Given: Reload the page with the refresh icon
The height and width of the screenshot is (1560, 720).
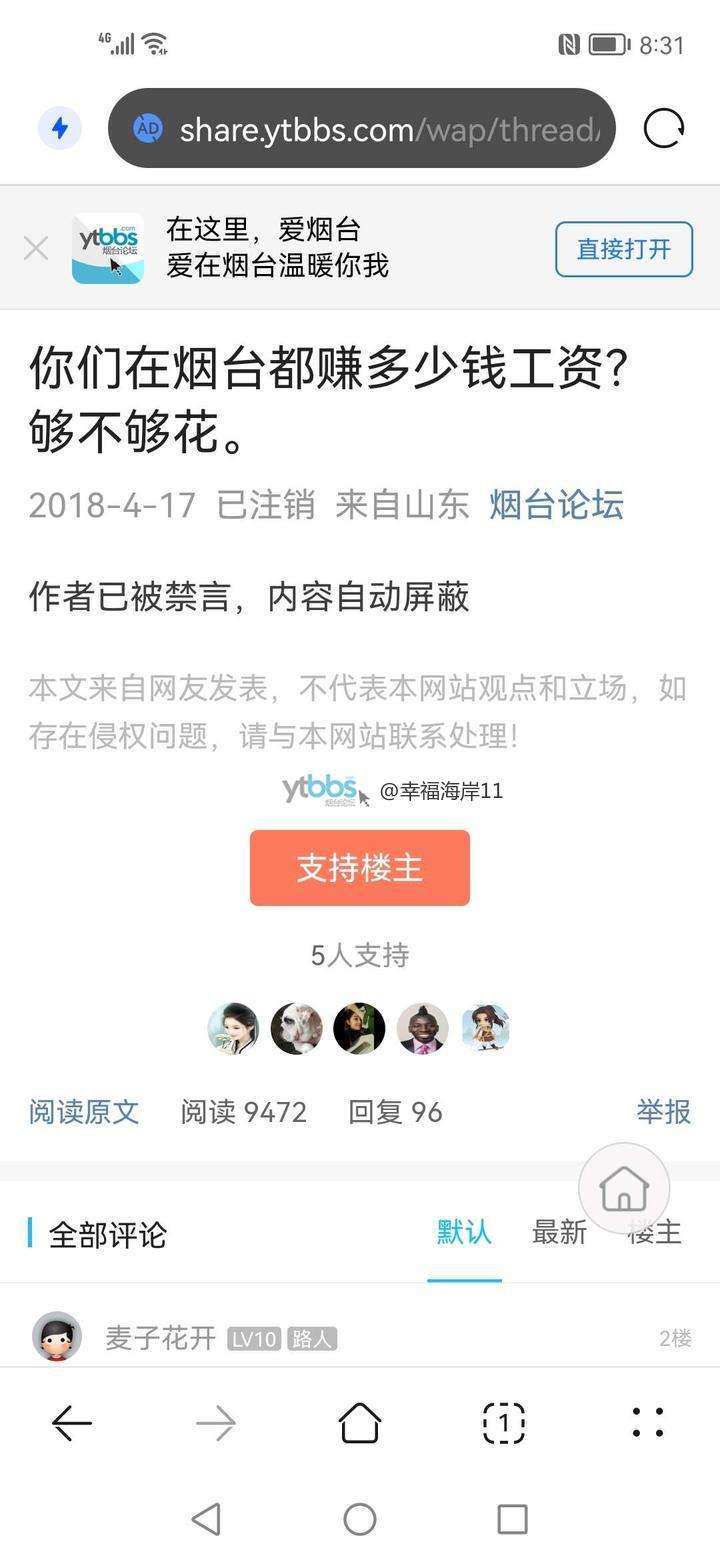Looking at the screenshot, I should click(663, 128).
